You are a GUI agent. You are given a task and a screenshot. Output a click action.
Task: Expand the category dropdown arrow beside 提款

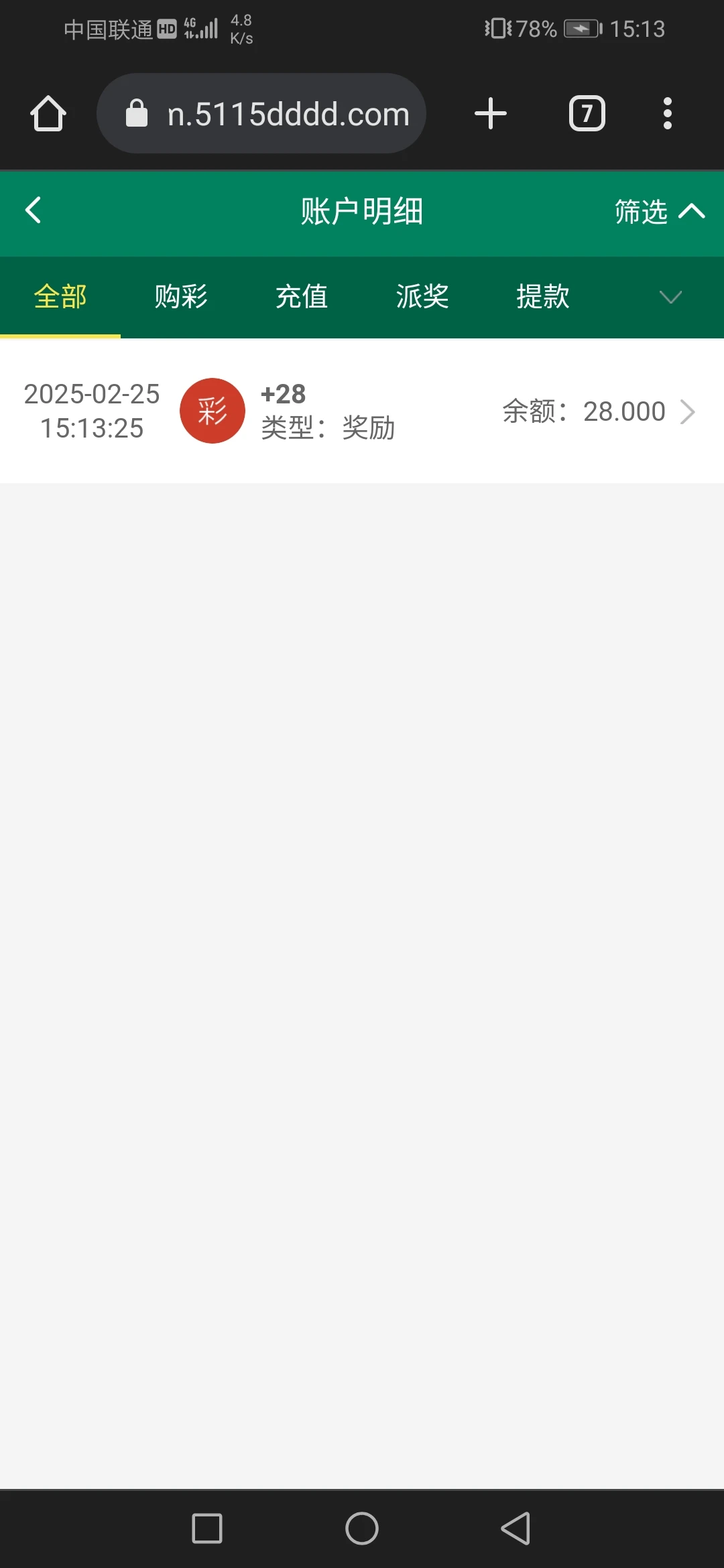[x=670, y=297]
